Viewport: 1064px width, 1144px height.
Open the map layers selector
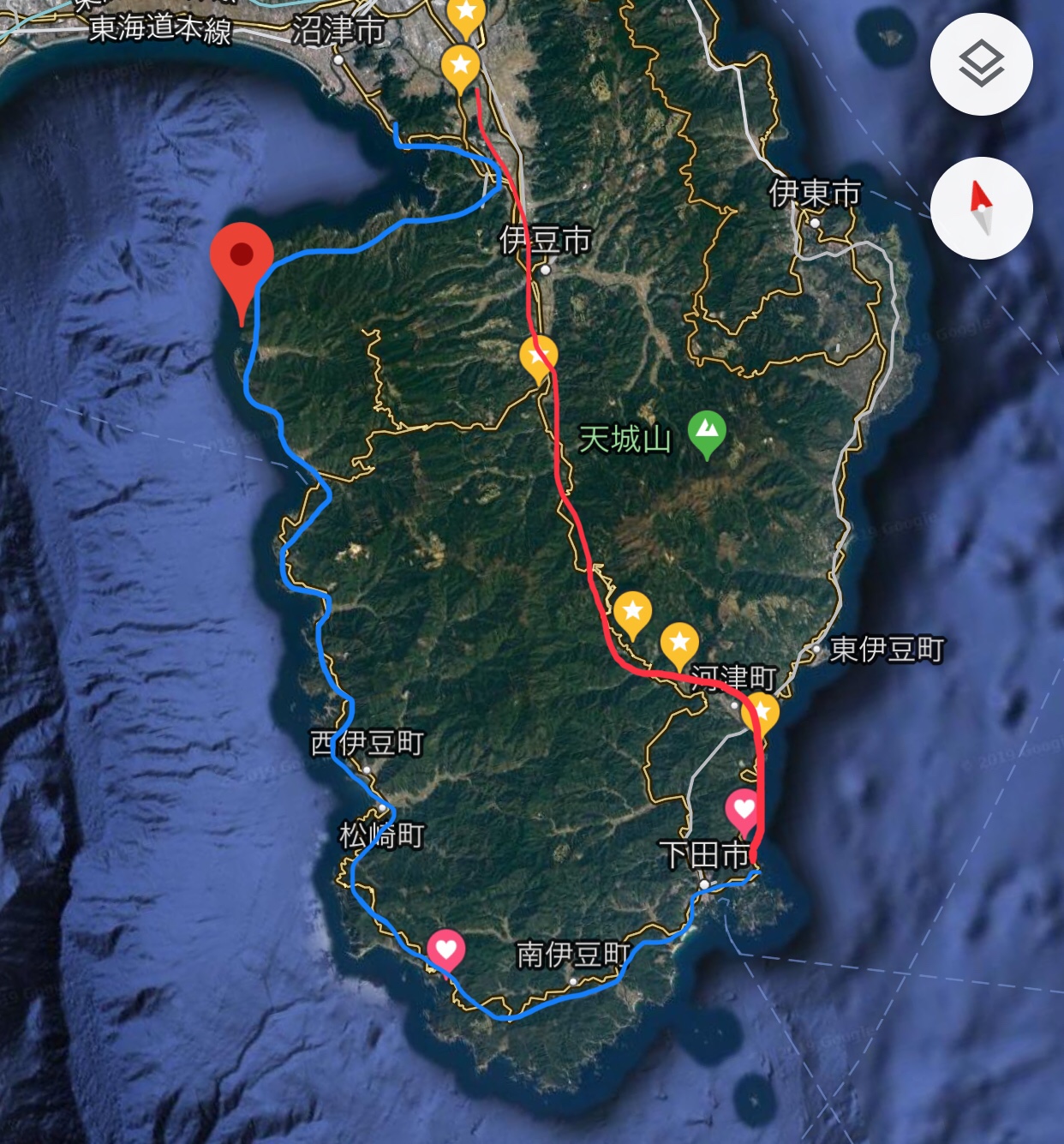pos(981,64)
